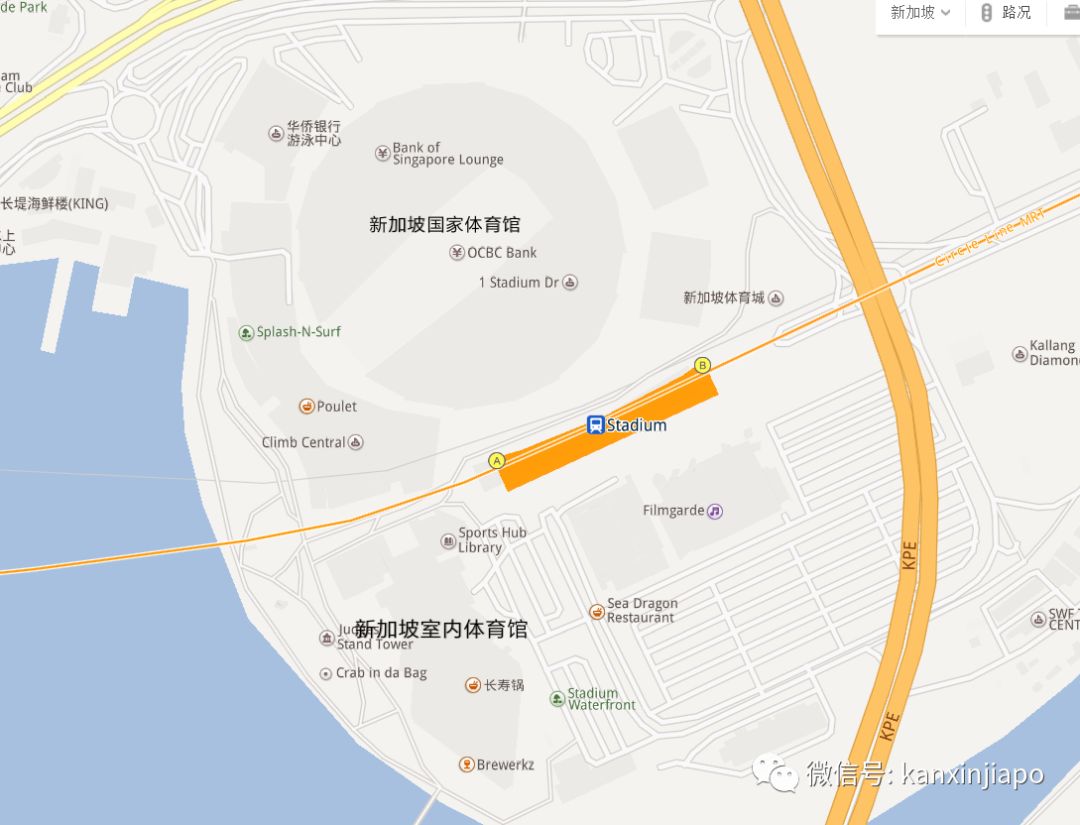Screen dimensions: 1080x825
Task: Select Bank of Singapore Lounge marker
Action: tap(382, 153)
